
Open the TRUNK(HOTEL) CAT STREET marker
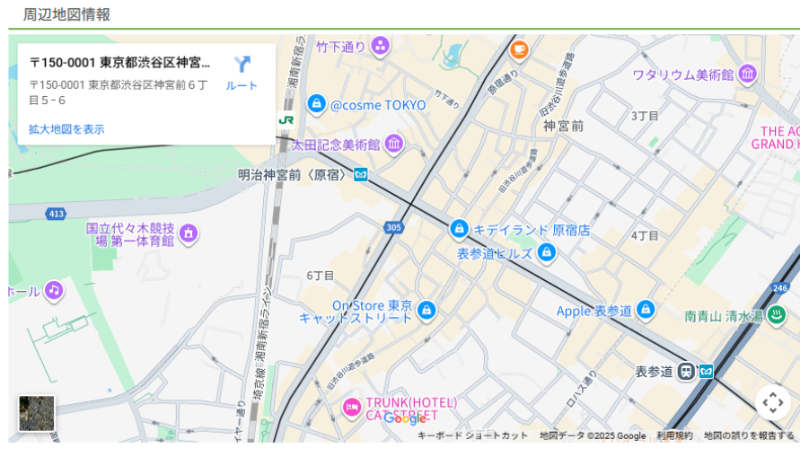[352, 406]
